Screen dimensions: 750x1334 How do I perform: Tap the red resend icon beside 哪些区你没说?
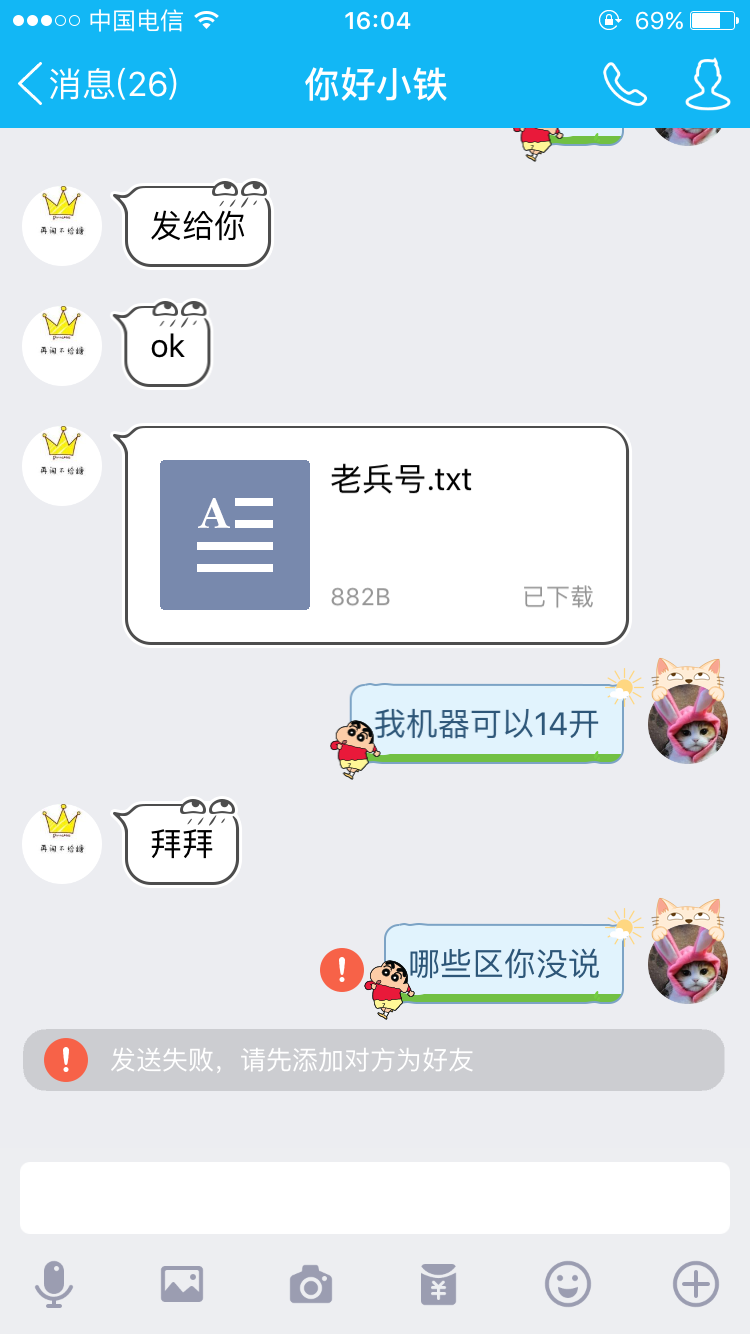342,969
